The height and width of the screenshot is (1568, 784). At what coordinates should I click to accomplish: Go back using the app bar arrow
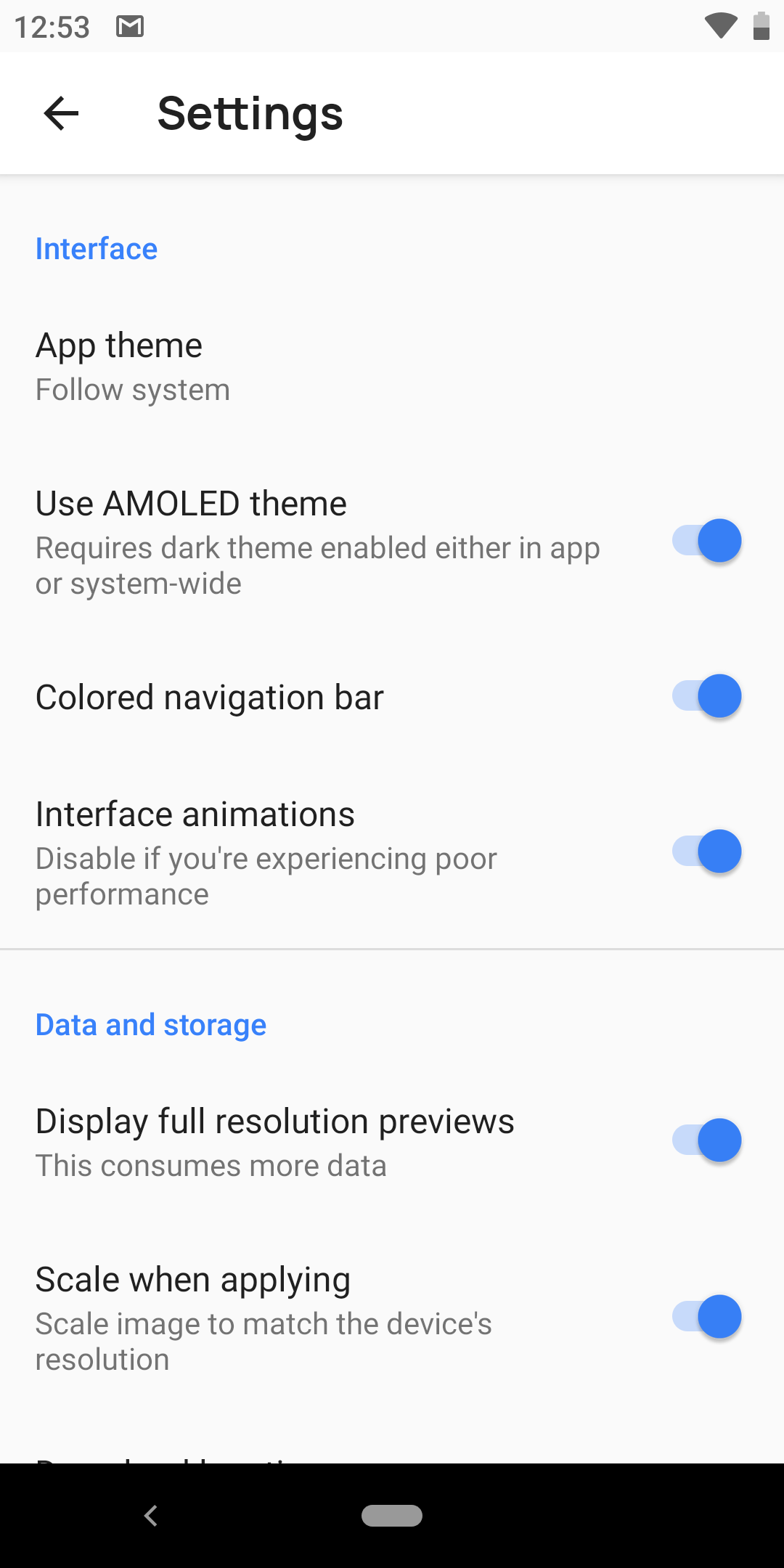click(61, 113)
